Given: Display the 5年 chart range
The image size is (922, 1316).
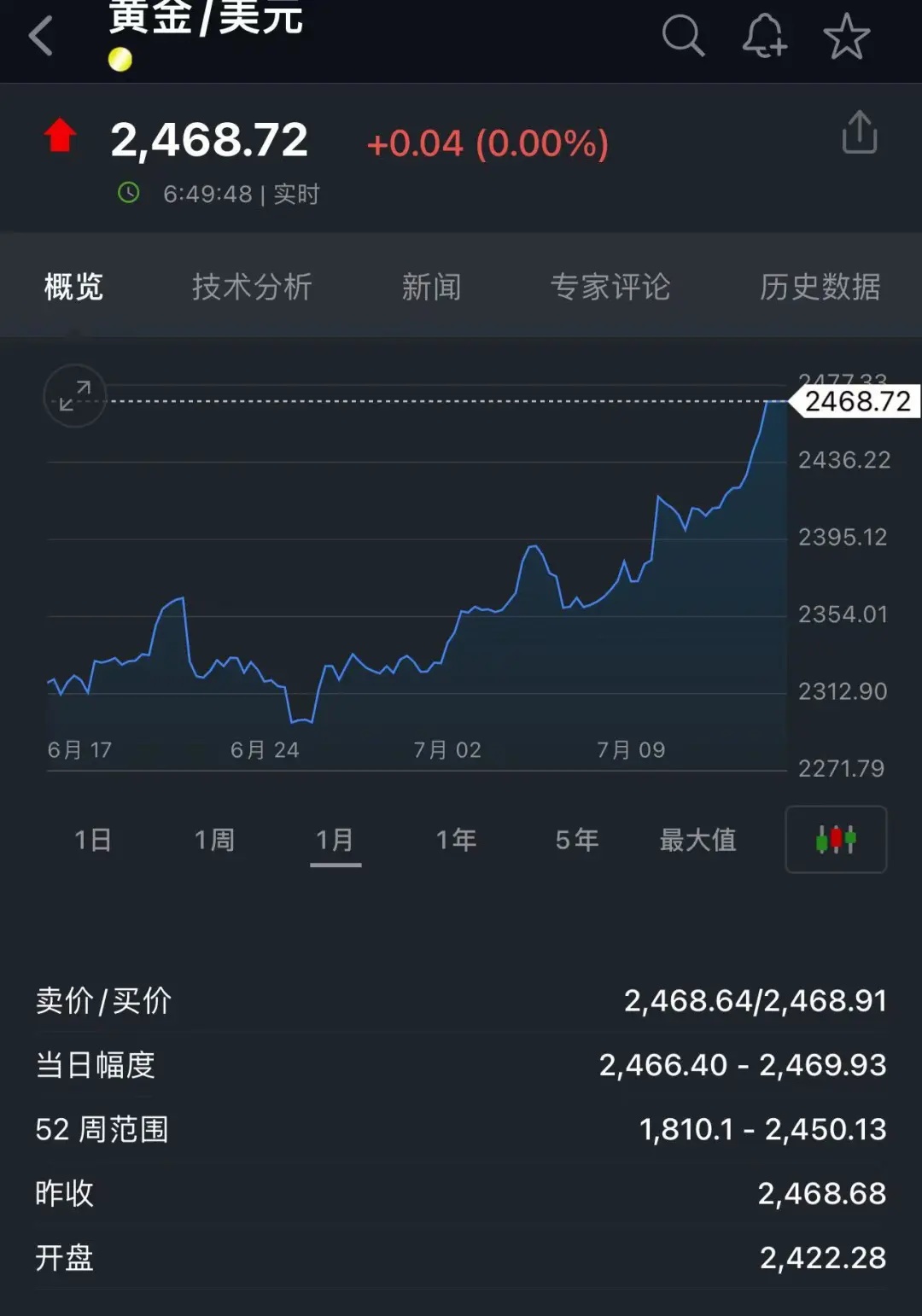Looking at the screenshot, I should pos(577,840).
